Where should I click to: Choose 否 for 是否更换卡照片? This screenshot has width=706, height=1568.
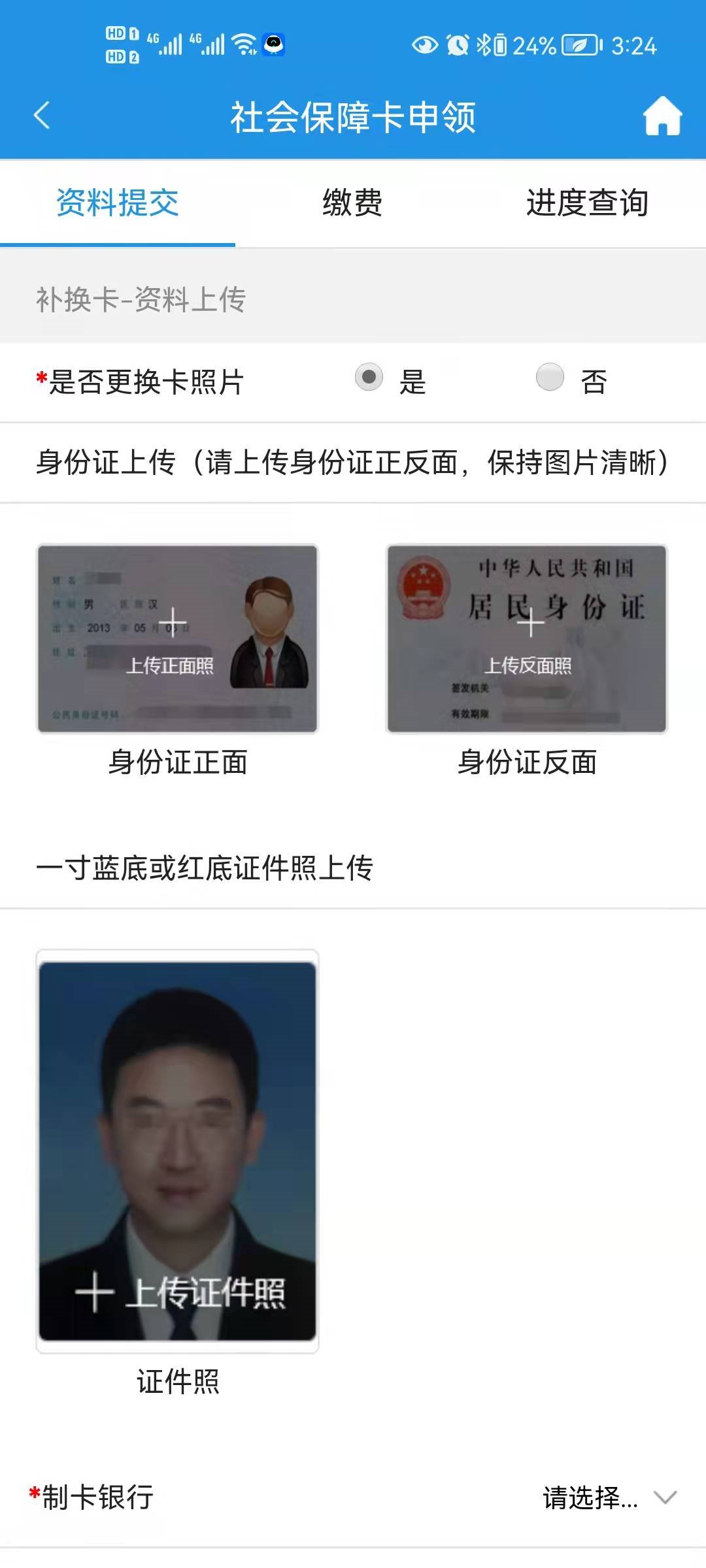coord(550,378)
